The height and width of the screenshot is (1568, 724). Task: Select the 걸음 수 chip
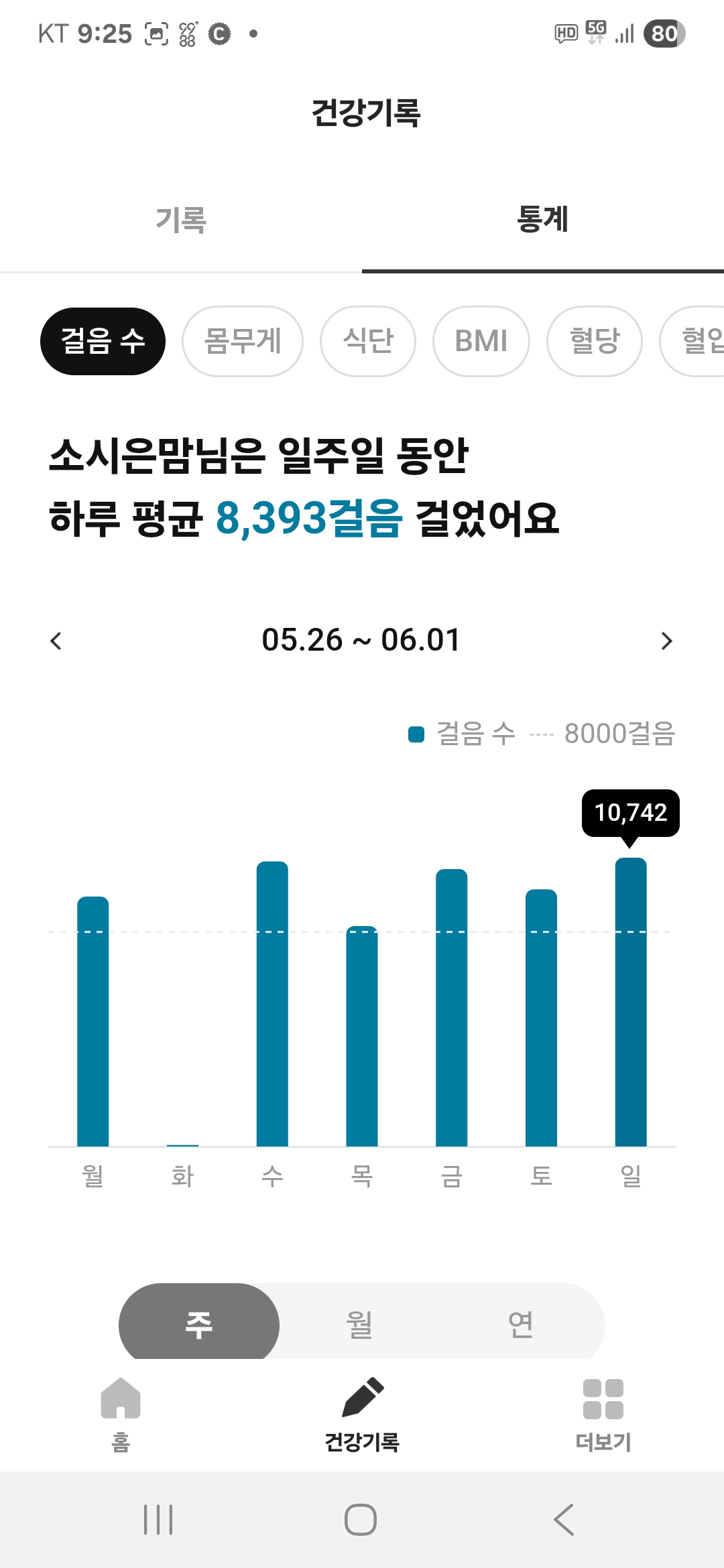coord(103,341)
